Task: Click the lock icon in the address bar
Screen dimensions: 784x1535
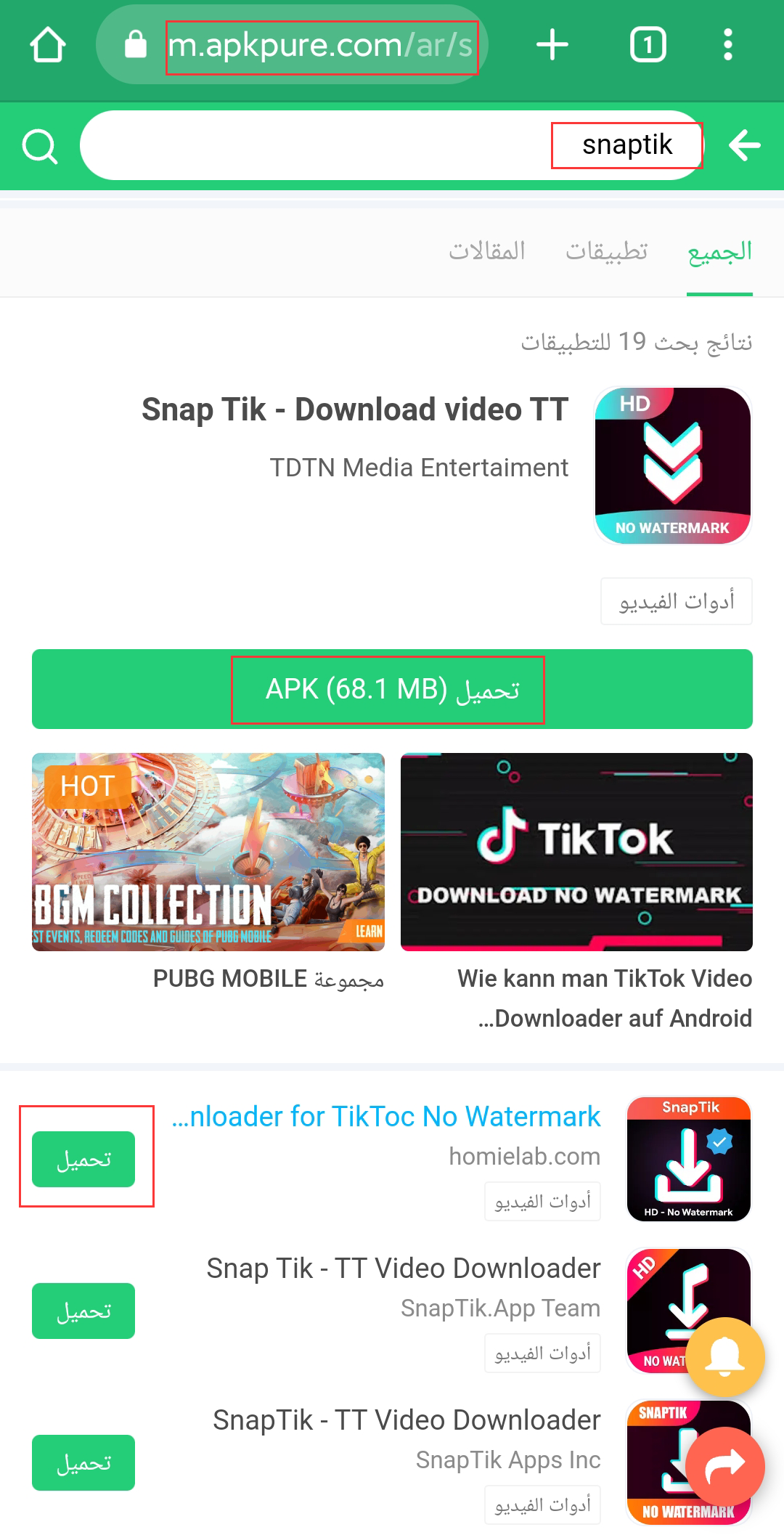Action: coord(135,44)
